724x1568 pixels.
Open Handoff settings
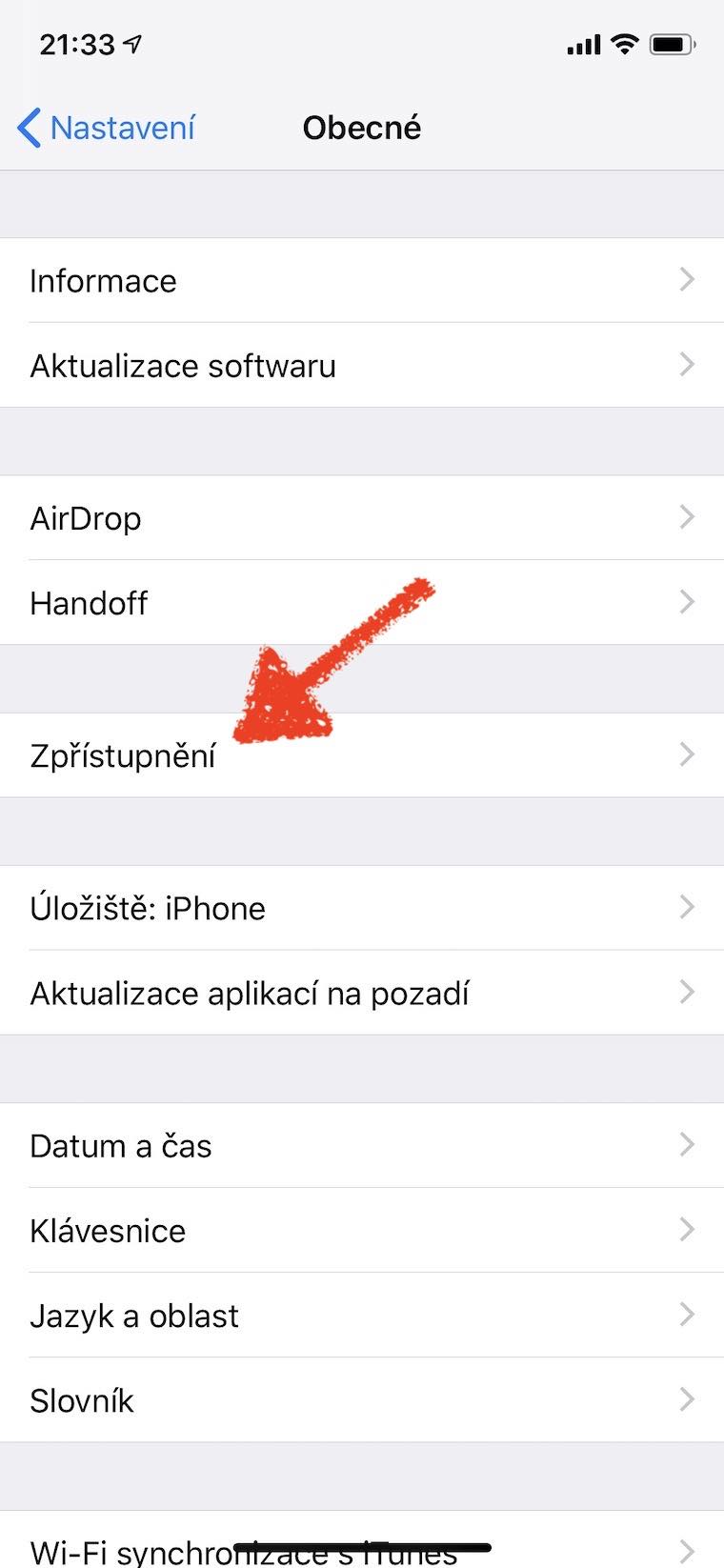point(362,602)
